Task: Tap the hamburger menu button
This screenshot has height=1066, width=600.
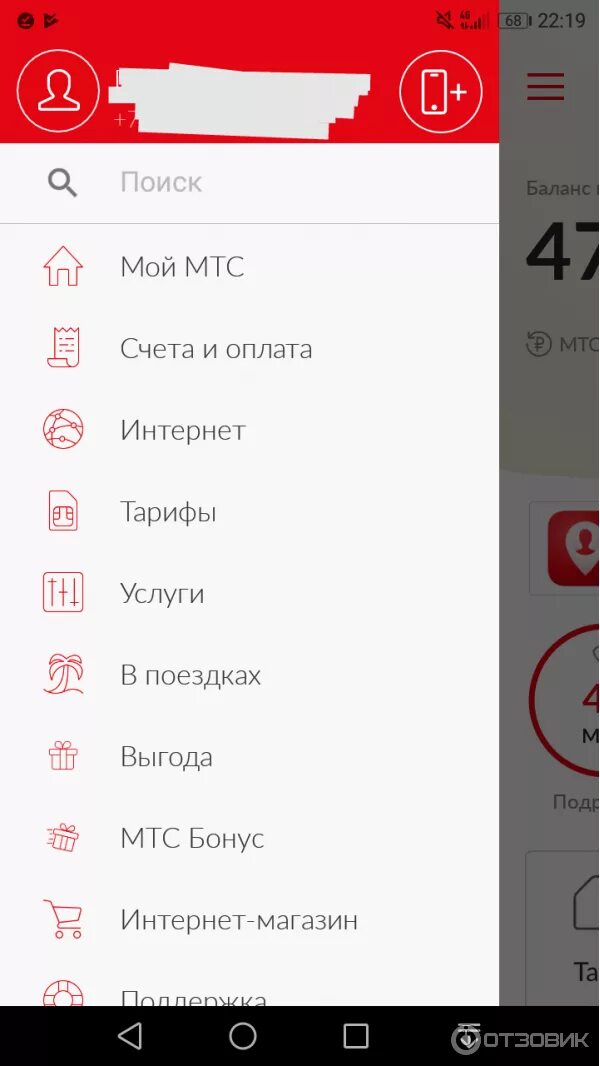Action: (546, 88)
